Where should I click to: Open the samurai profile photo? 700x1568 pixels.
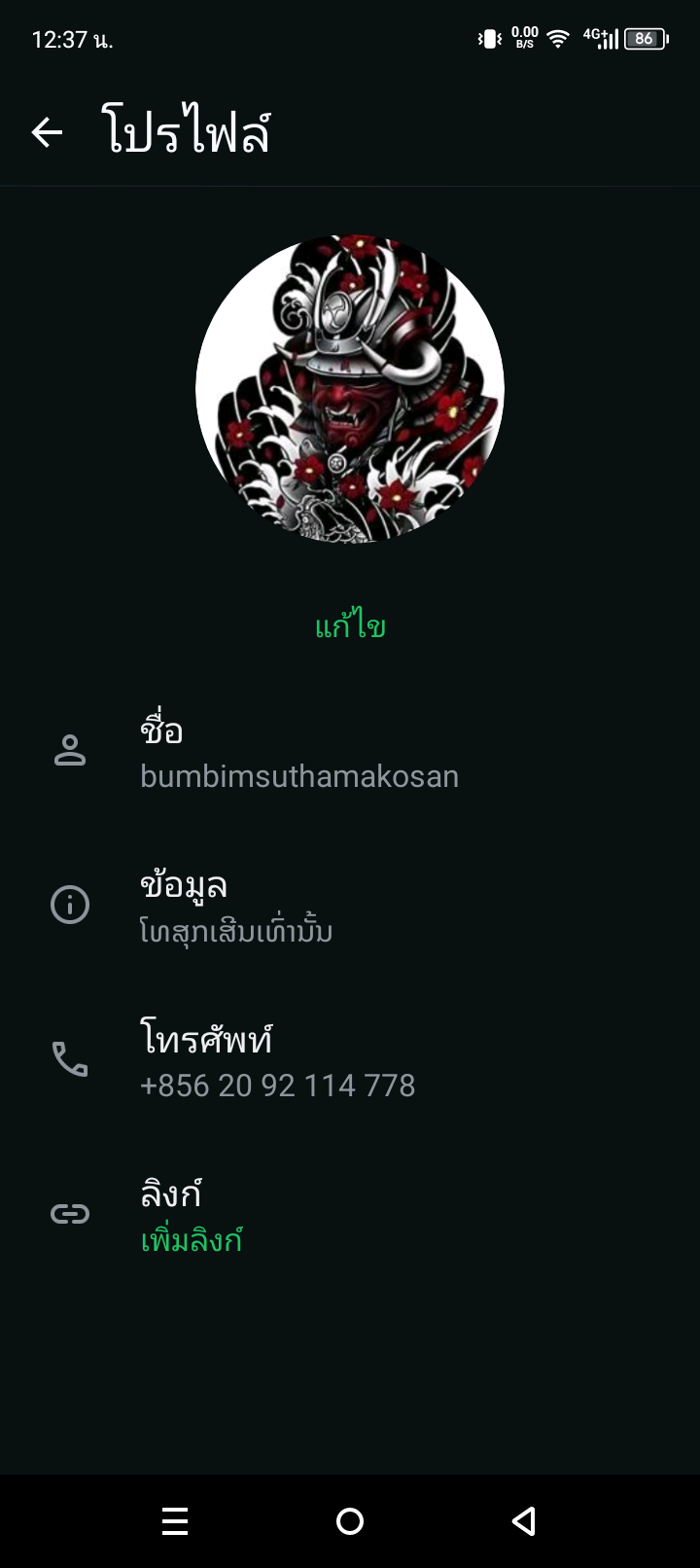tap(350, 389)
